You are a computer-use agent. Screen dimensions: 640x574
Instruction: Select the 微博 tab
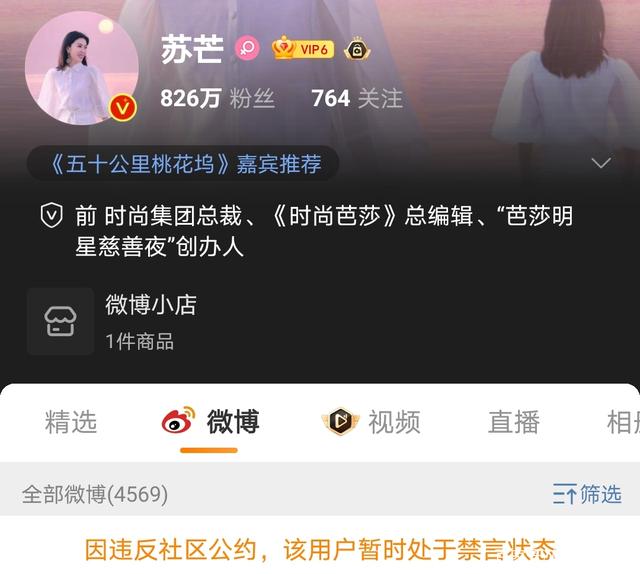coord(211,422)
